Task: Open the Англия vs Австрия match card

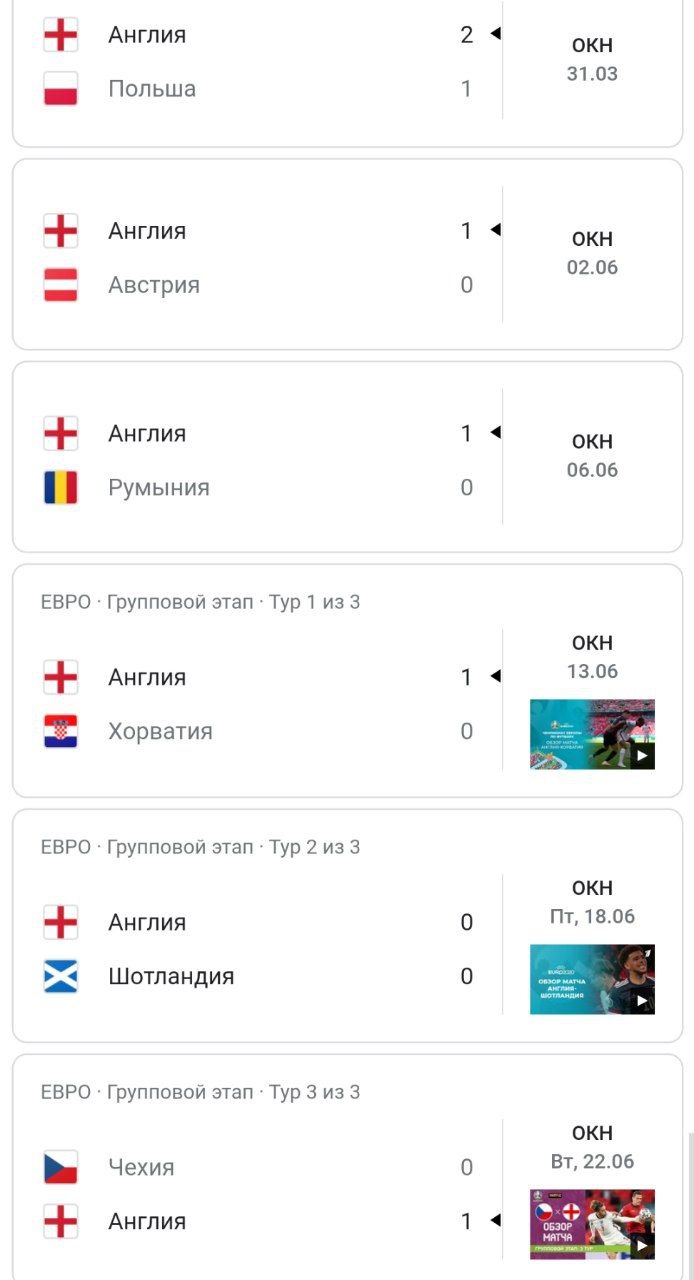Action: point(347,254)
